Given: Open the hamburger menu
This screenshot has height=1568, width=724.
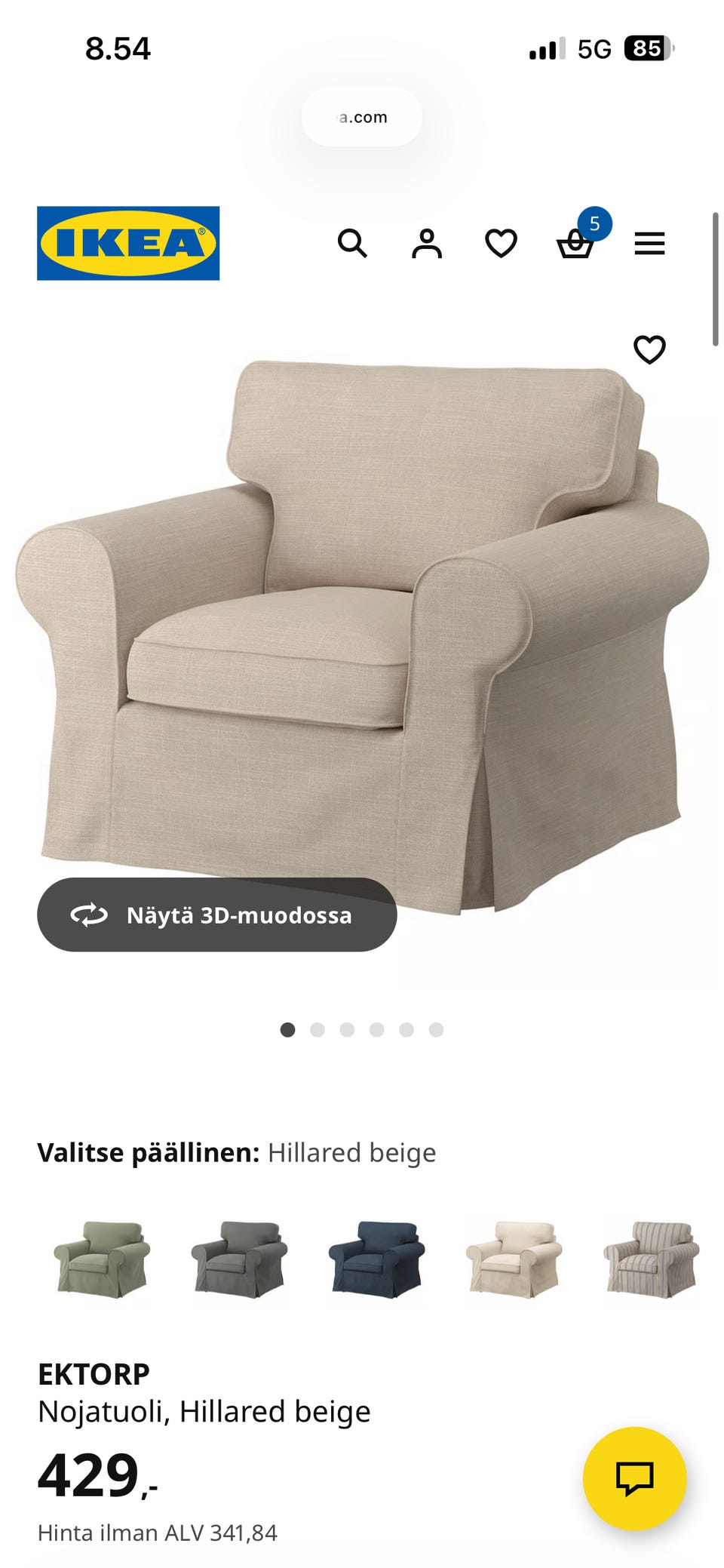Looking at the screenshot, I should [x=649, y=244].
